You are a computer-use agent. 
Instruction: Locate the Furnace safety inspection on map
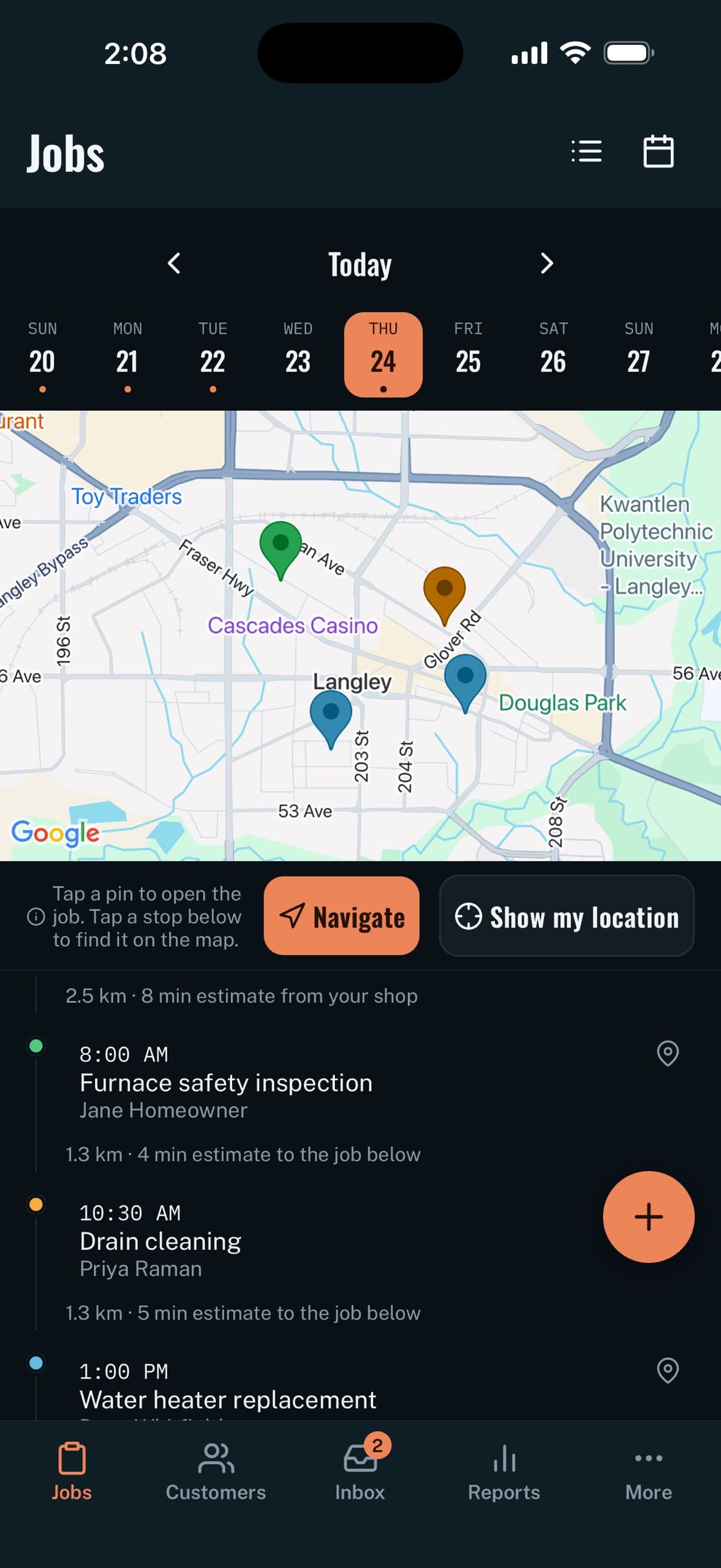pos(667,1054)
